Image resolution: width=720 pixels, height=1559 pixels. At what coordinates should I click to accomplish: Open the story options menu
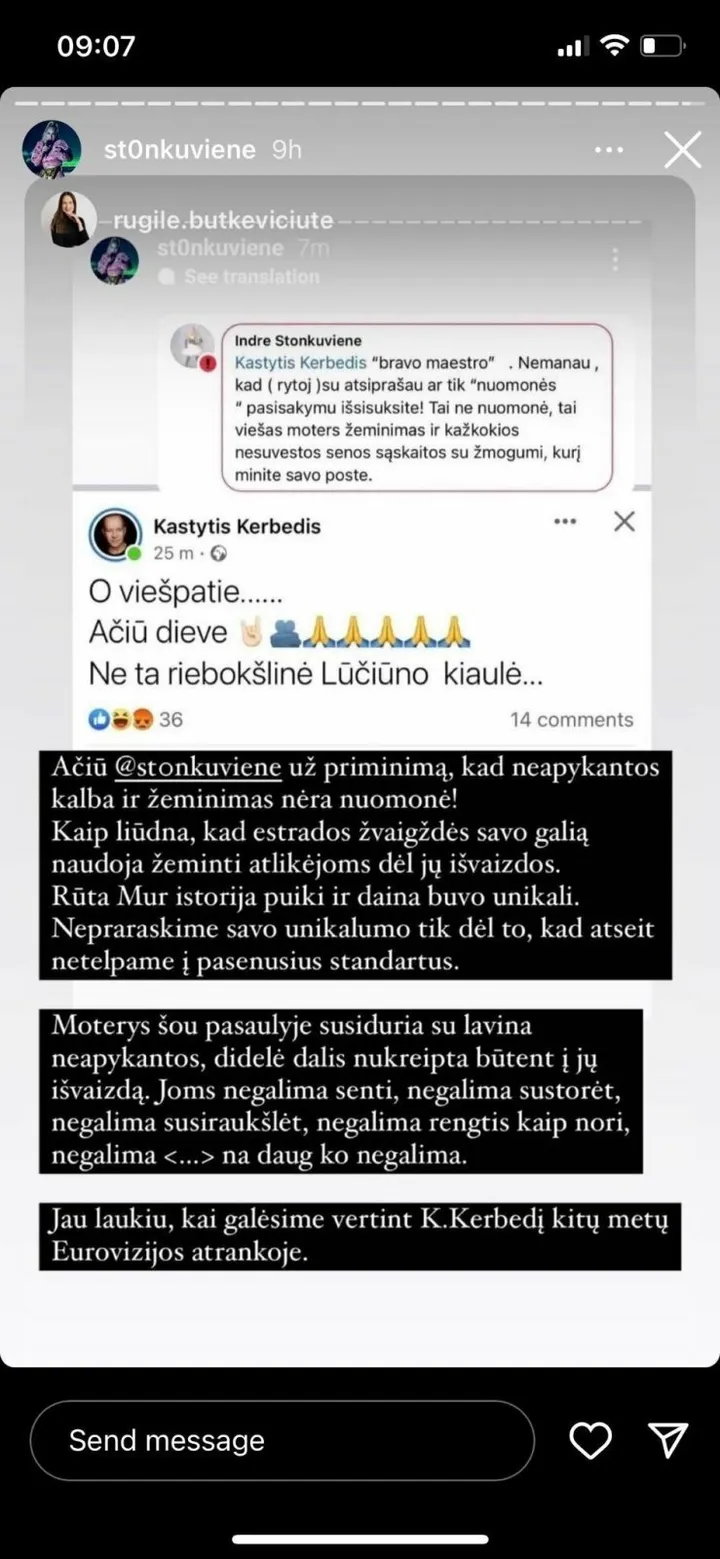coord(609,150)
